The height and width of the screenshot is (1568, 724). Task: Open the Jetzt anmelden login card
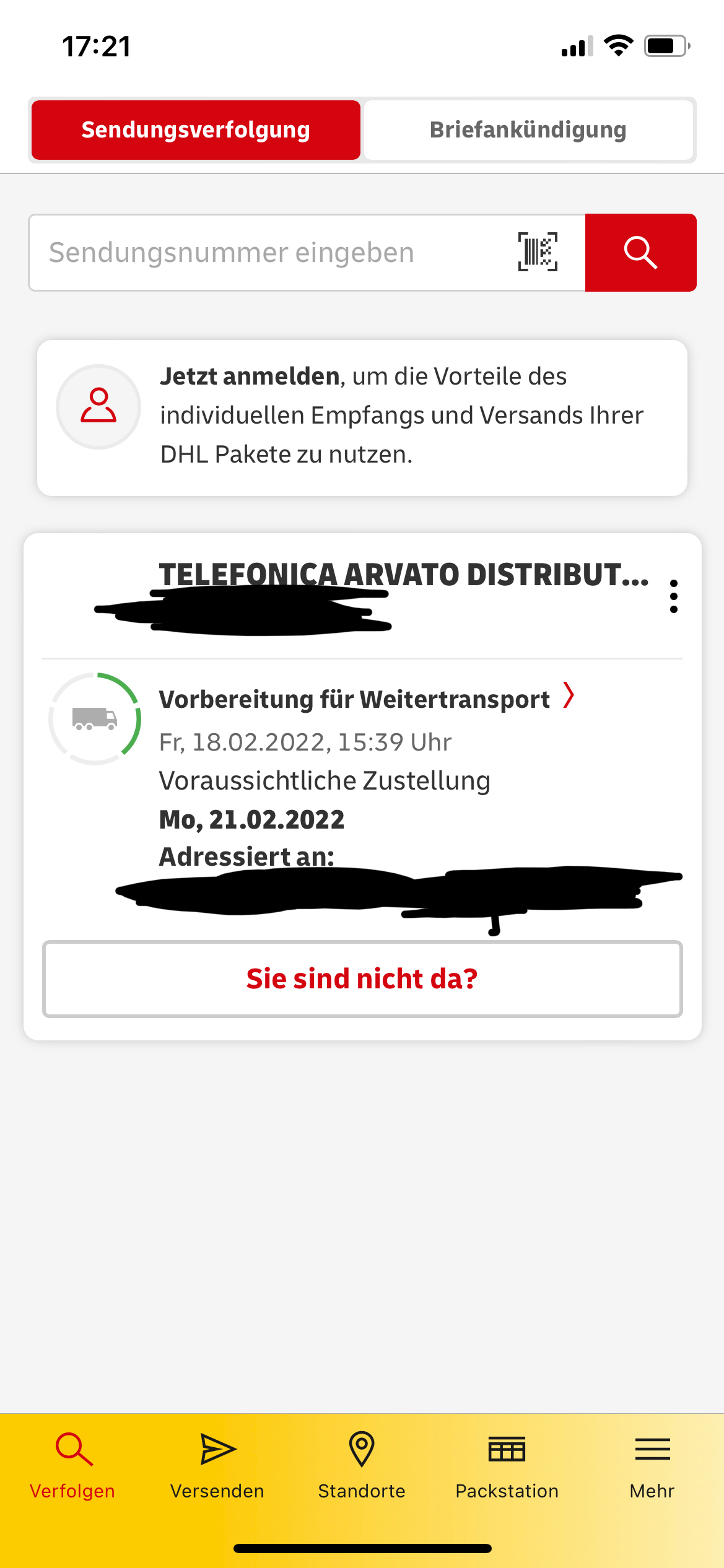(362, 418)
